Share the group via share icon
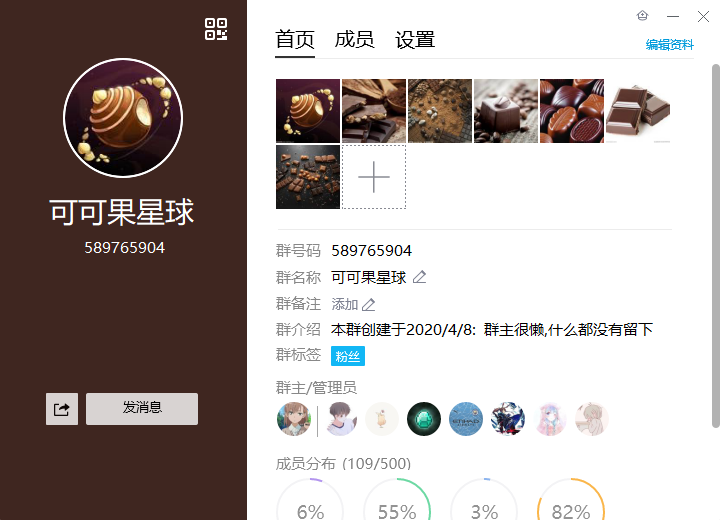Screen dimensions: 720x520 62,409
